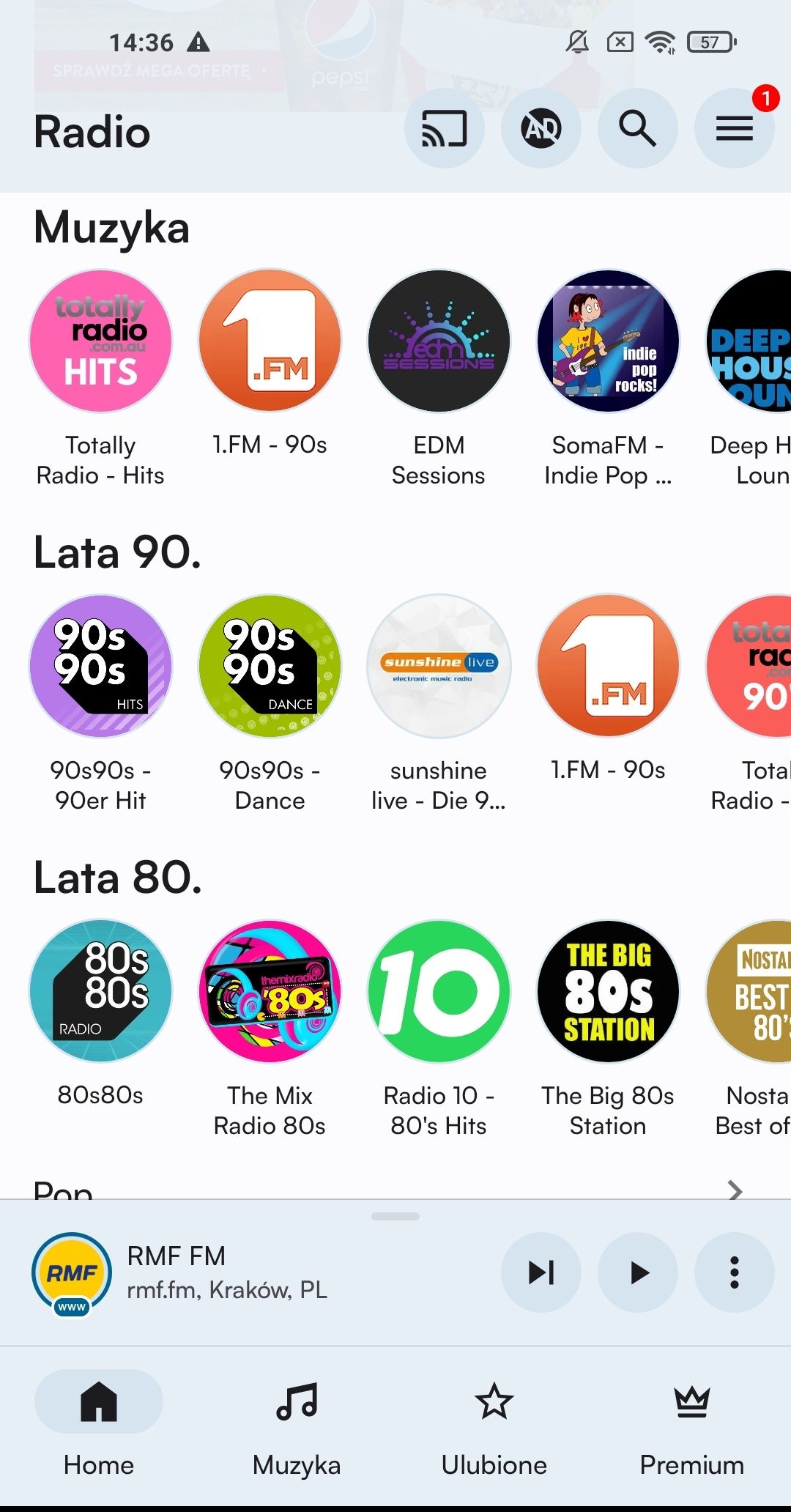The height and width of the screenshot is (1512, 791).
Task: Open more options for RMF FM
Action: pos(734,1272)
